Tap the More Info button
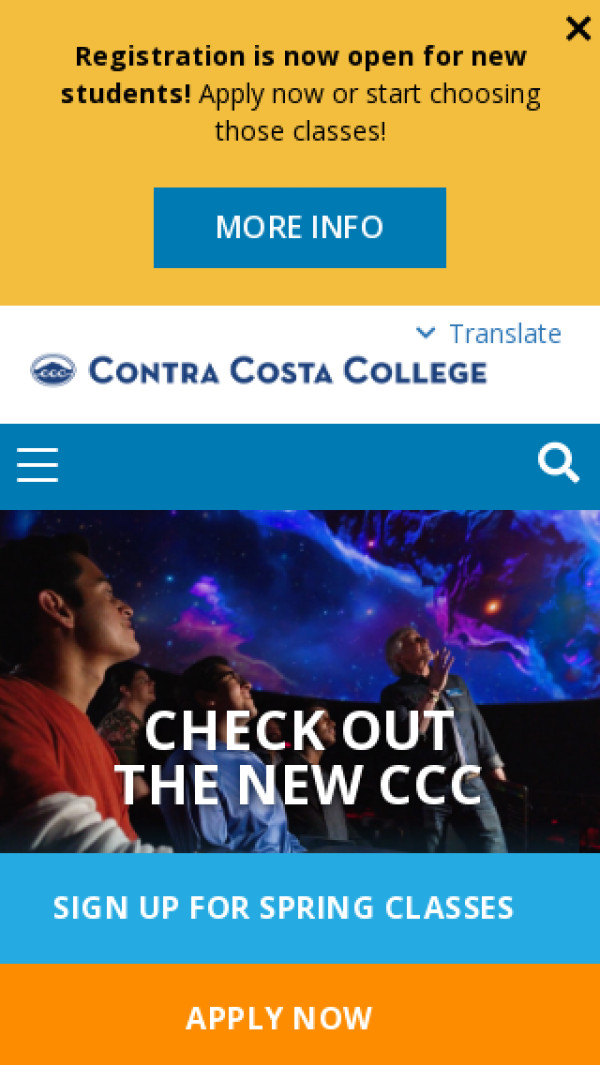600x1065 pixels. click(x=299, y=227)
